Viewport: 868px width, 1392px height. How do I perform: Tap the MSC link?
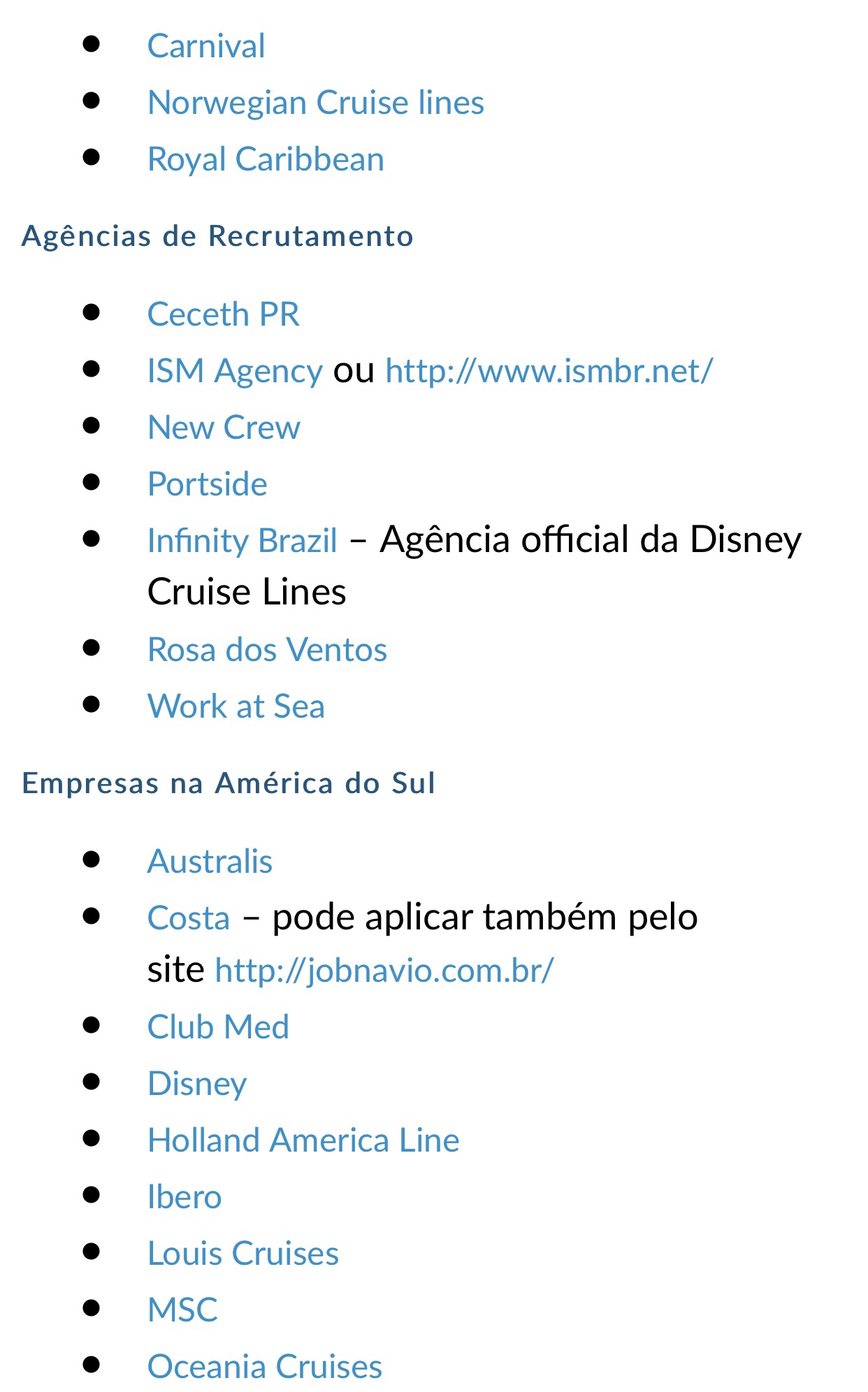(x=183, y=1310)
